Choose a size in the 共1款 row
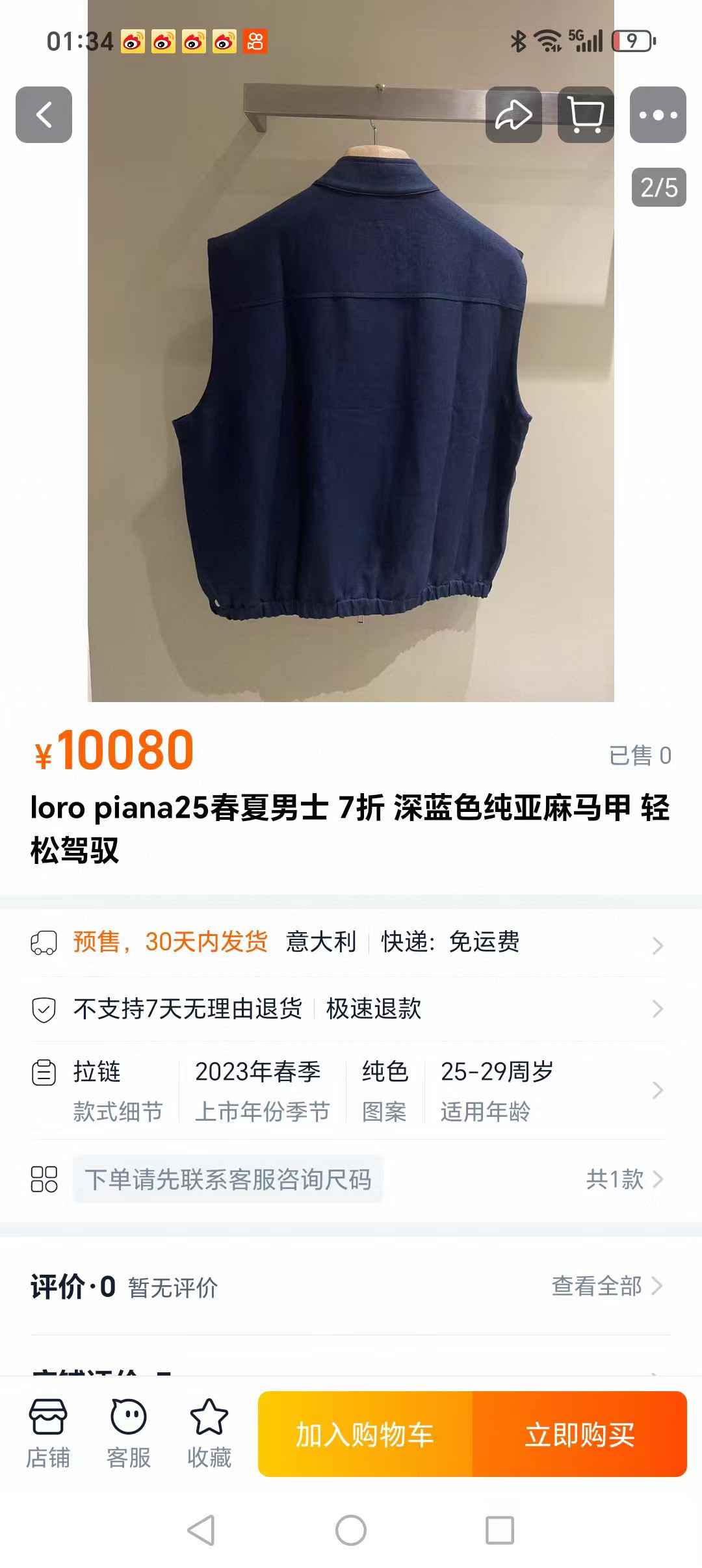Image resolution: width=702 pixels, height=1568 pixels. (351, 1179)
